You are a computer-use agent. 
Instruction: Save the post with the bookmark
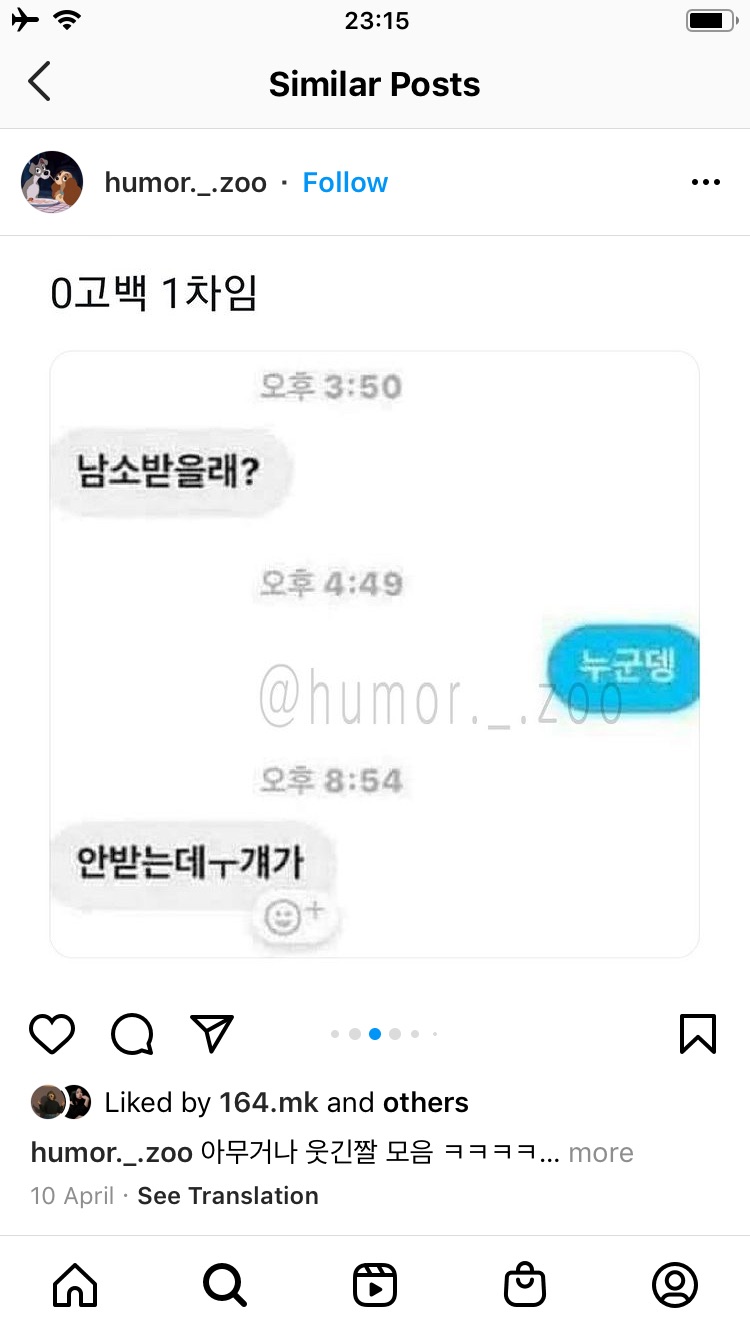coord(697,1034)
